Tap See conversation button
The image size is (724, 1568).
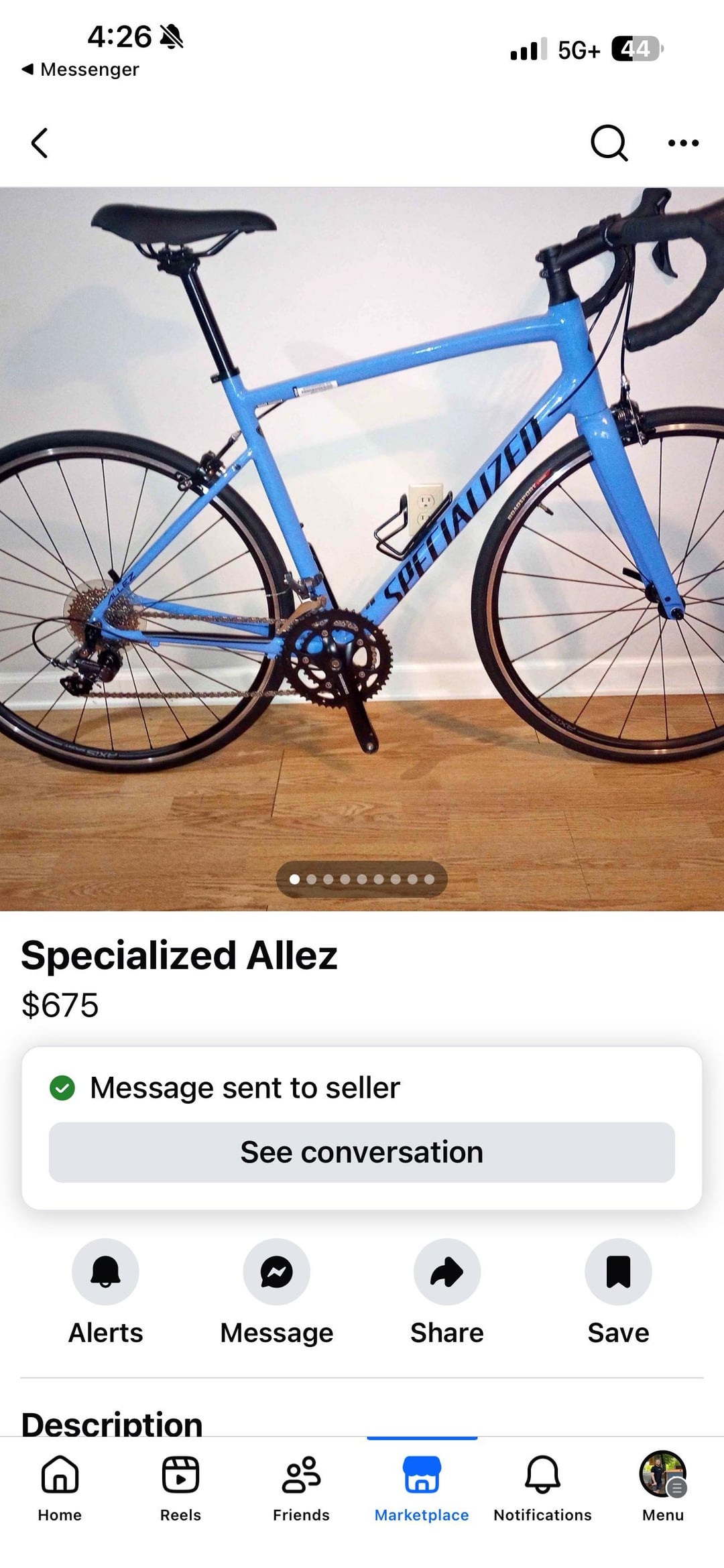click(362, 1152)
